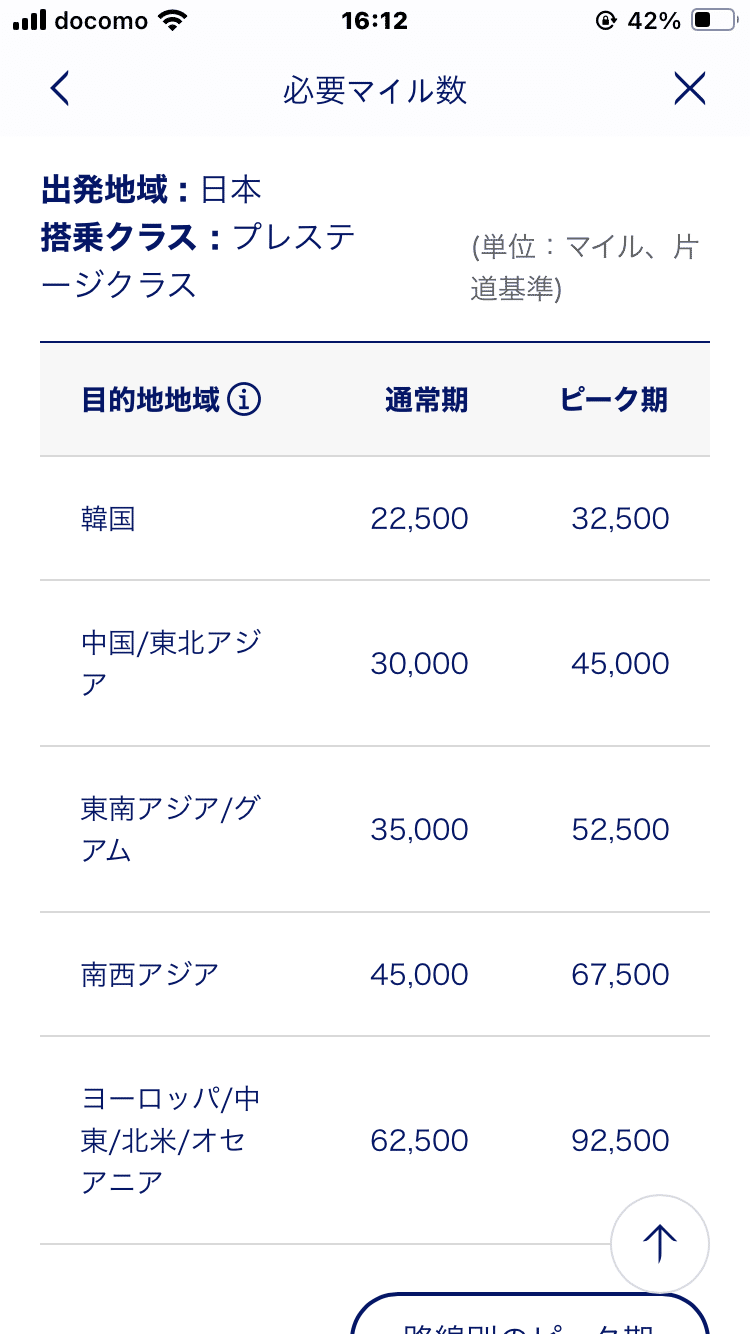Tap the 通常期 column header

pyautogui.click(x=424, y=399)
